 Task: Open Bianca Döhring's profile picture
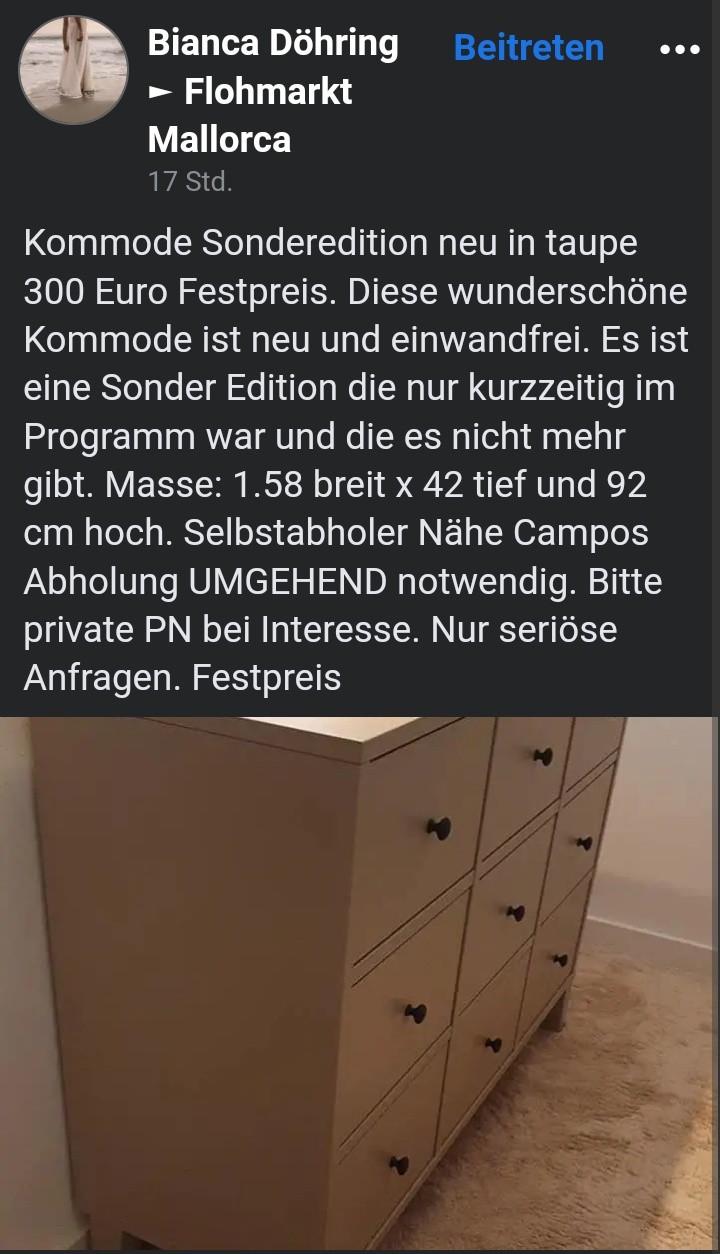tap(74, 70)
